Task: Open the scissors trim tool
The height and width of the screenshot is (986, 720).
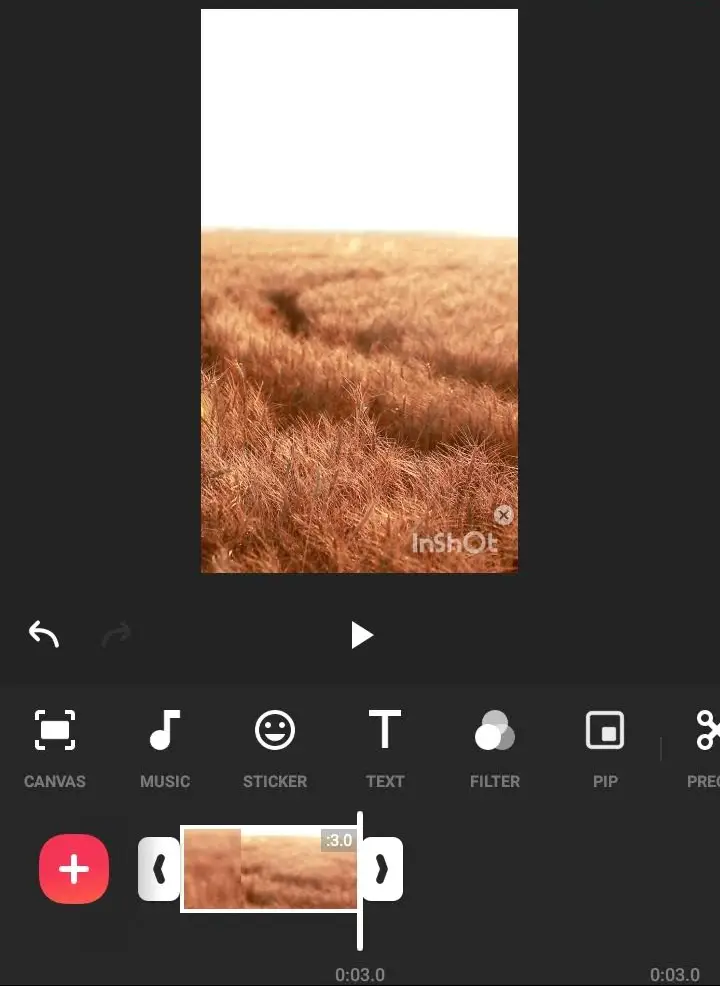Action: point(706,746)
